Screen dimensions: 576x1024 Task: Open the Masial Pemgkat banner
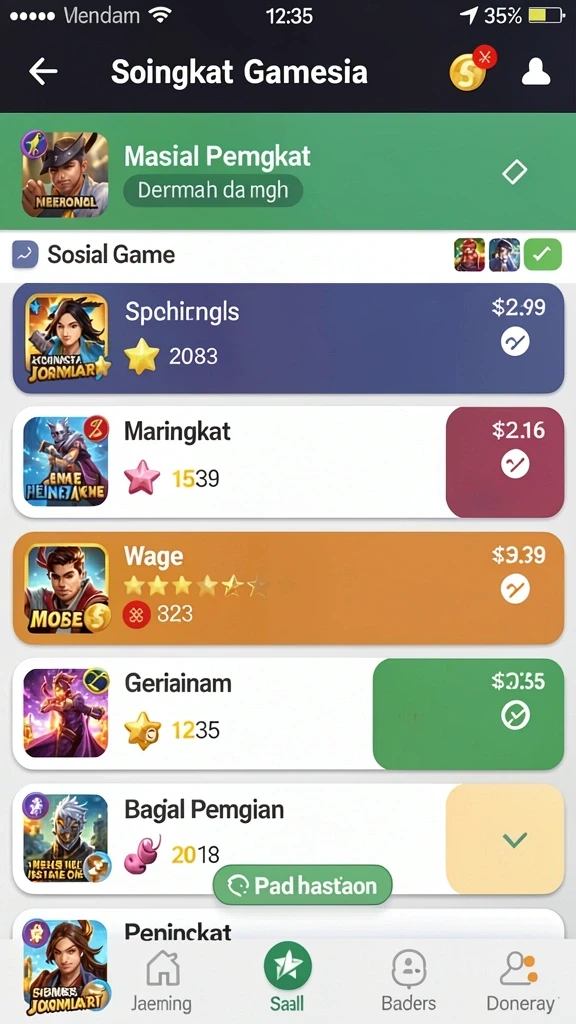[x=288, y=172]
